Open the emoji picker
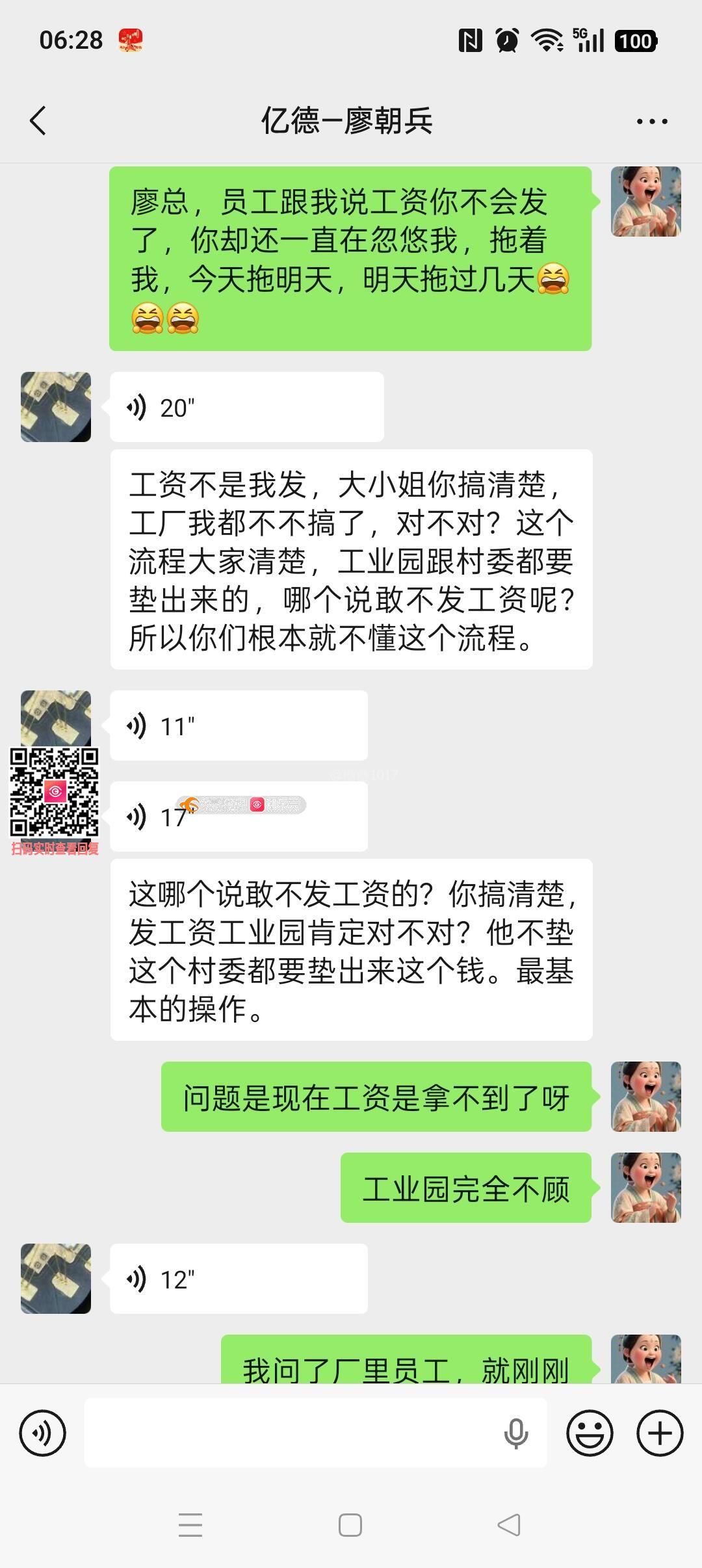The image size is (702, 1568). [590, 1433]
